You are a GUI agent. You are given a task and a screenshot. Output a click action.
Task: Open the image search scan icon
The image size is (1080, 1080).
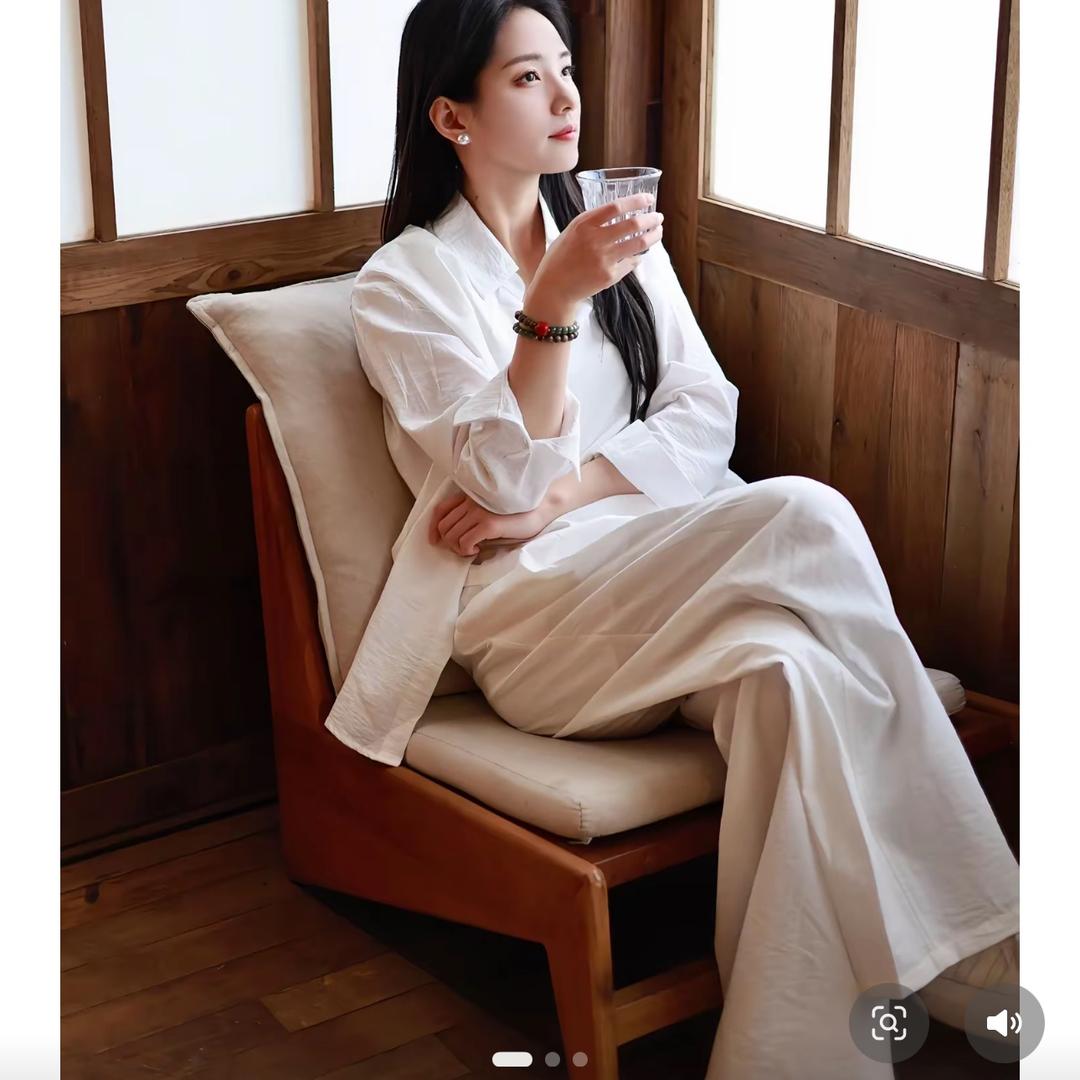[x=889, y=1023]
